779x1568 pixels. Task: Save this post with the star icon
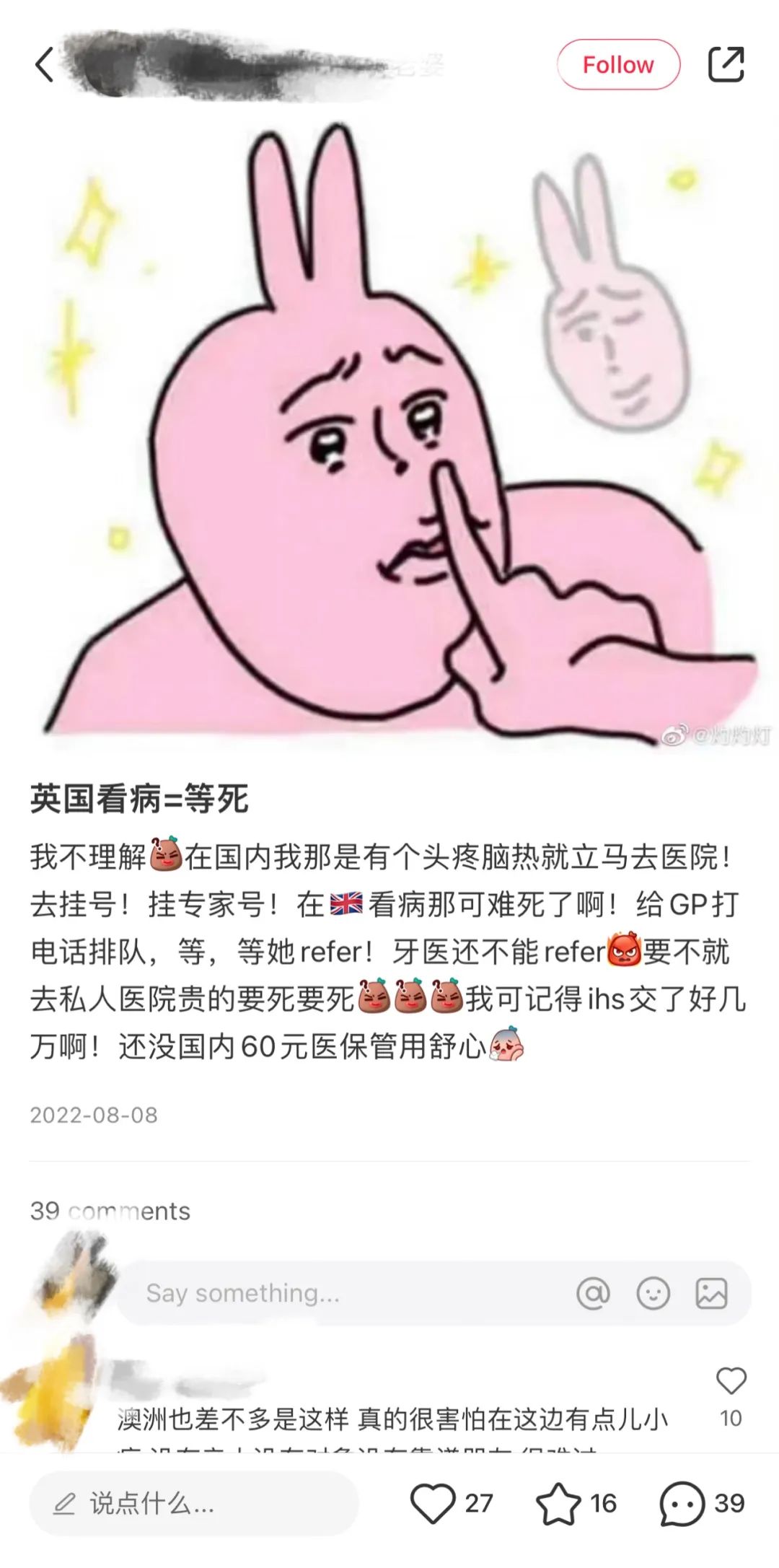point(558,1503)
